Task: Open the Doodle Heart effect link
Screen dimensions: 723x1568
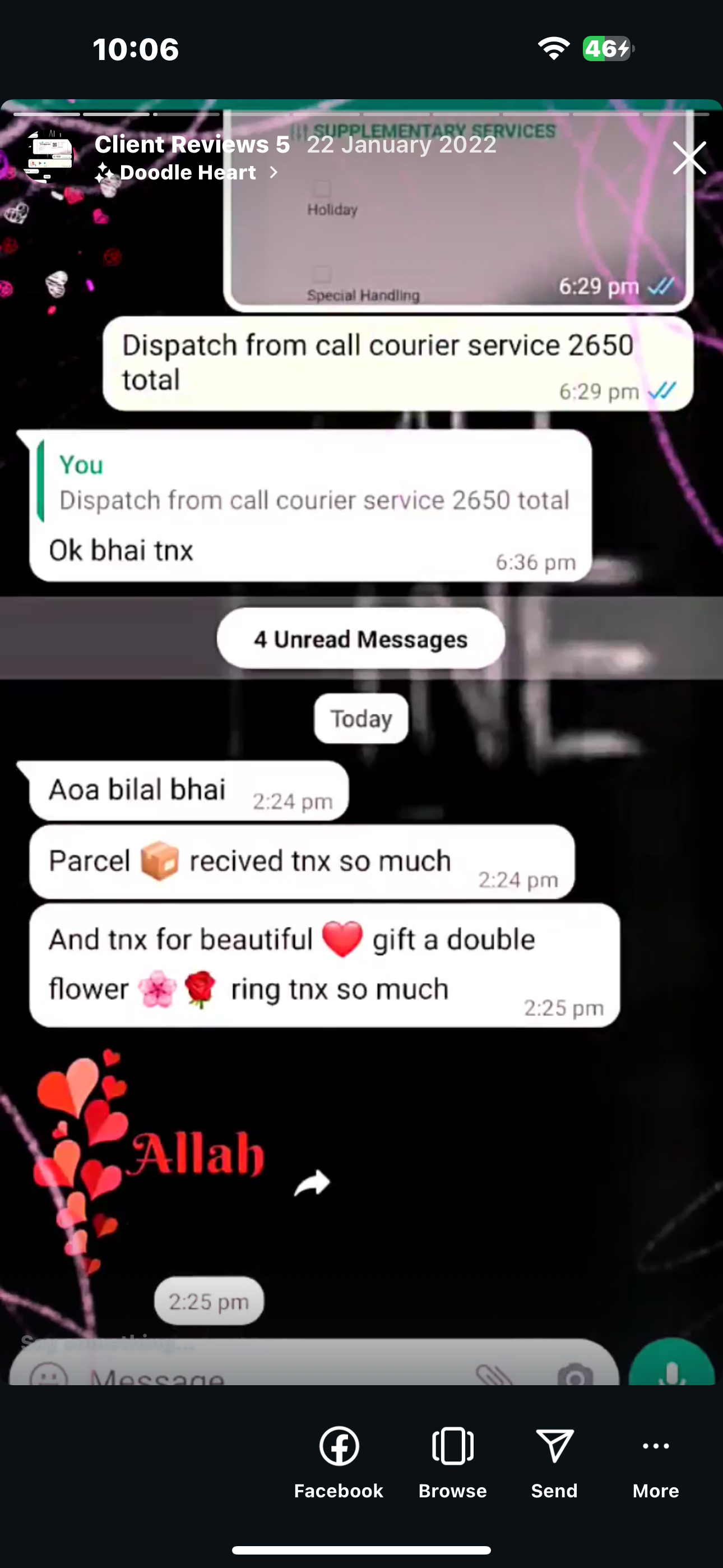Action: pyautogui.click(x=187, y=173)
